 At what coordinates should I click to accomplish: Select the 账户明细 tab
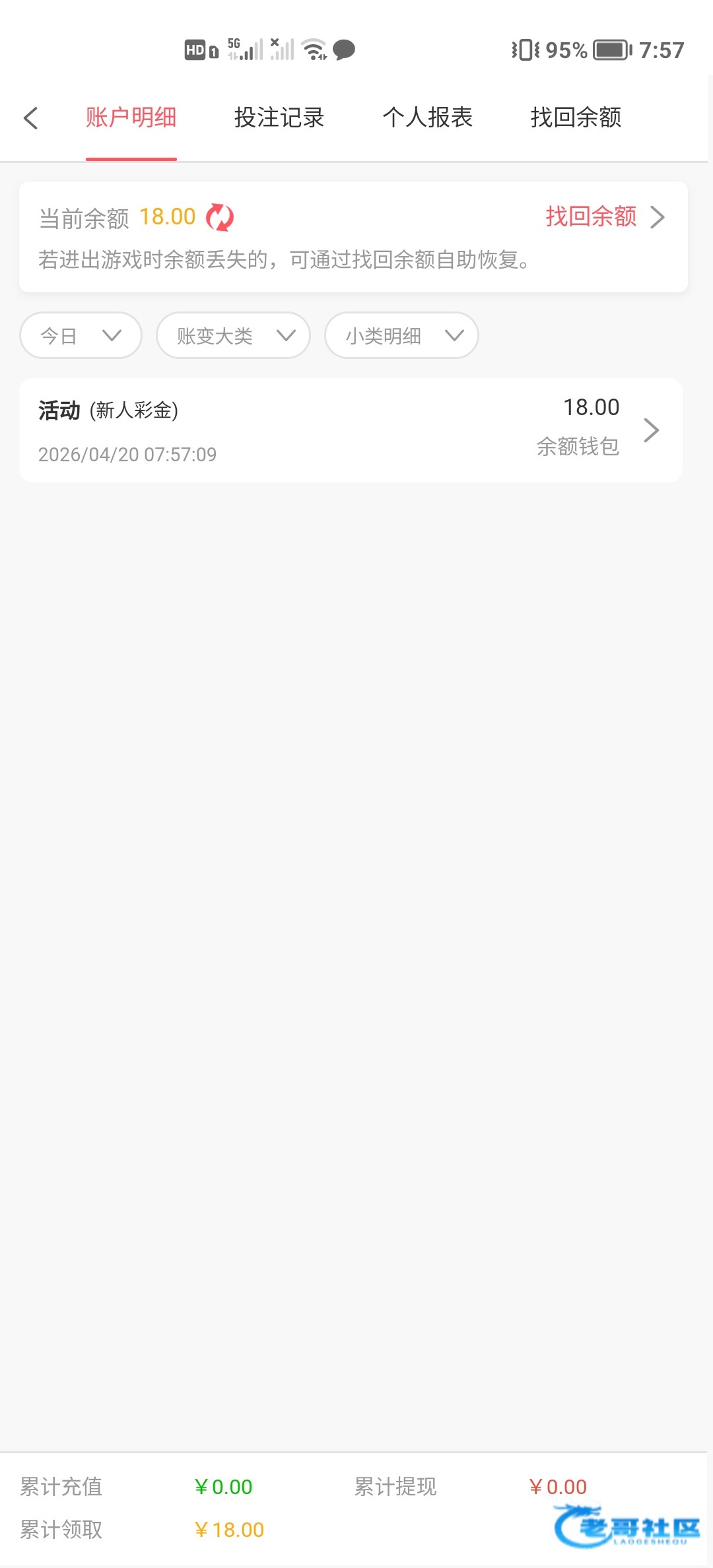point(131,117)
